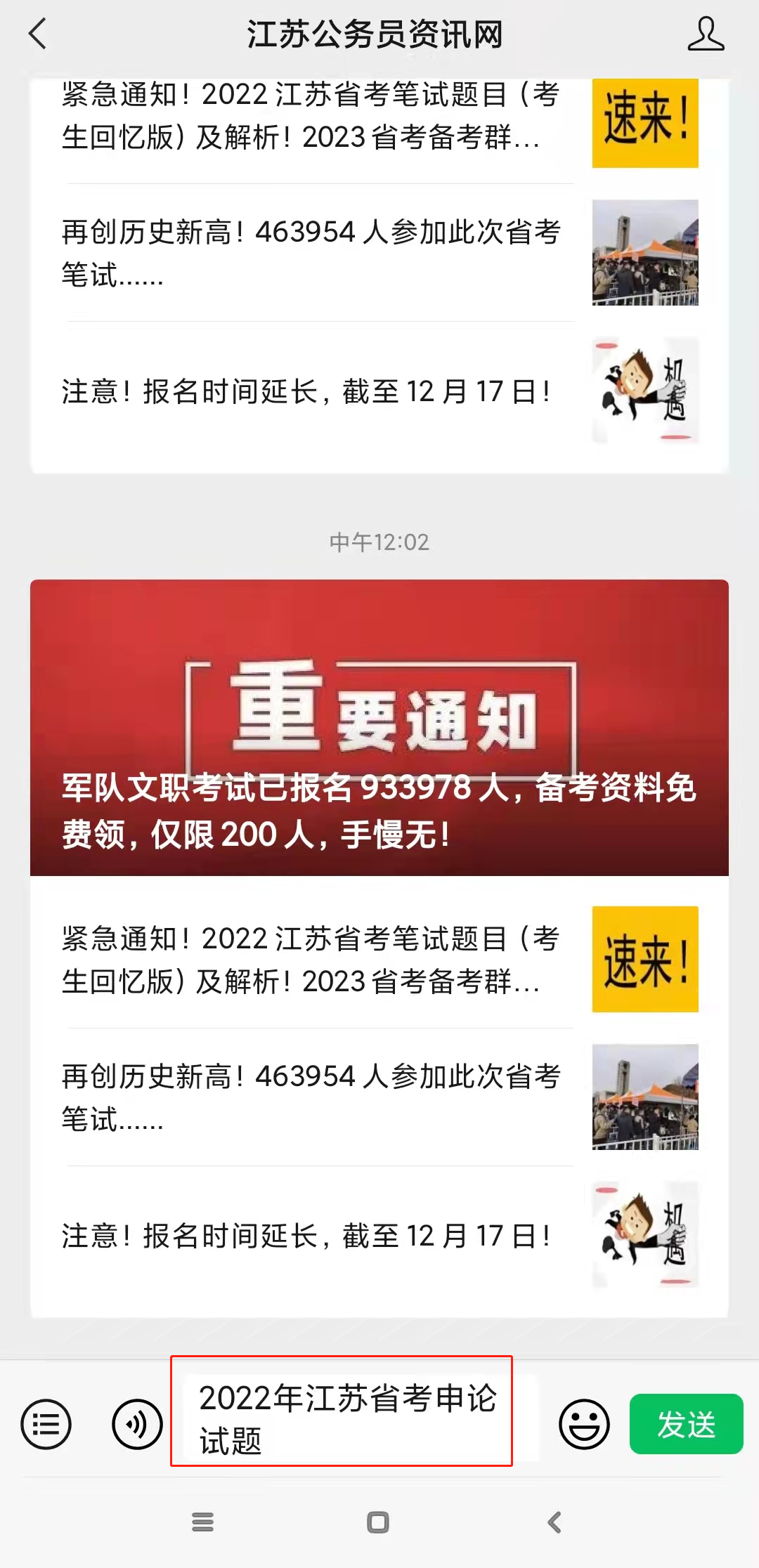Open 再创历史新高 article under the 重要通知 banner
The height and width of the screenshot is (1568, 759).
[379, 1097]
